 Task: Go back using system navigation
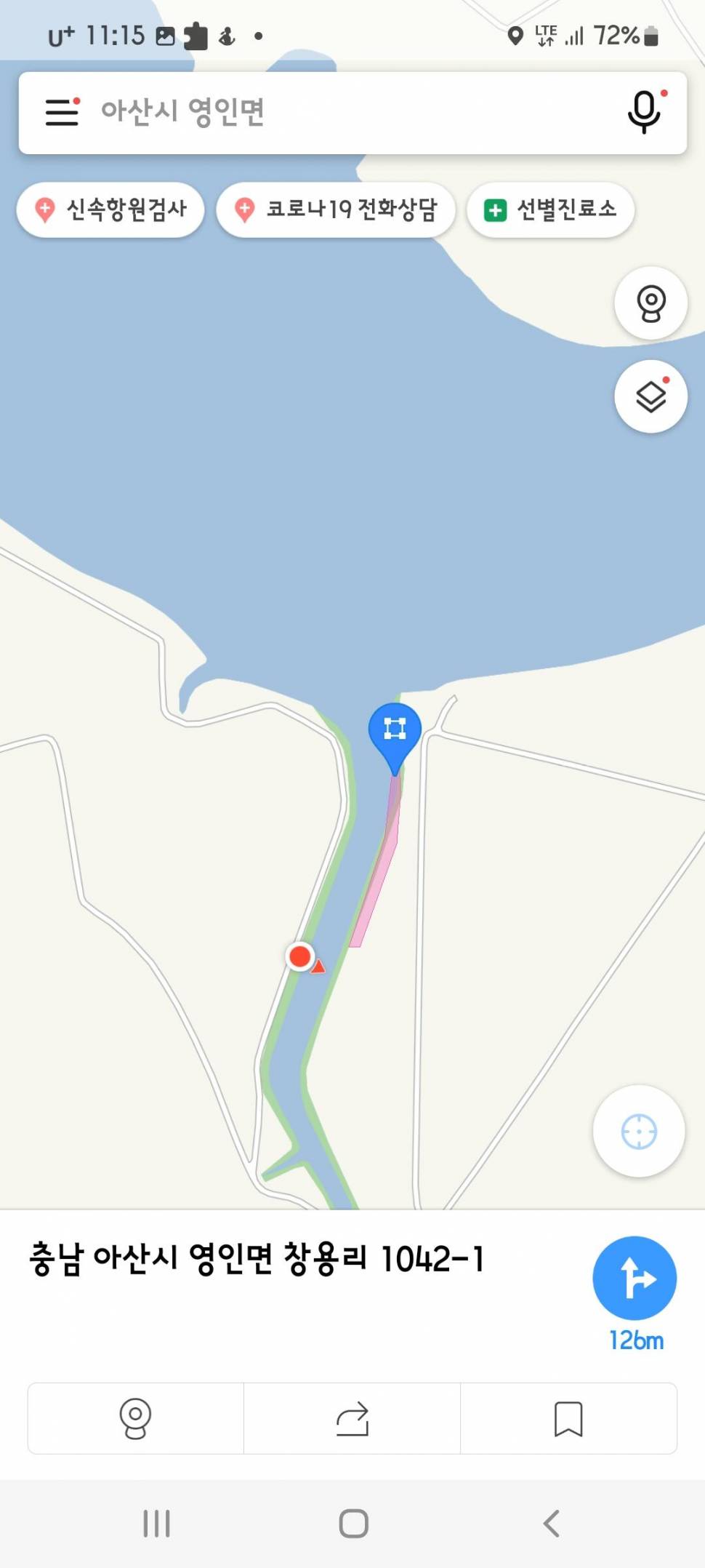pos(551,1523)
